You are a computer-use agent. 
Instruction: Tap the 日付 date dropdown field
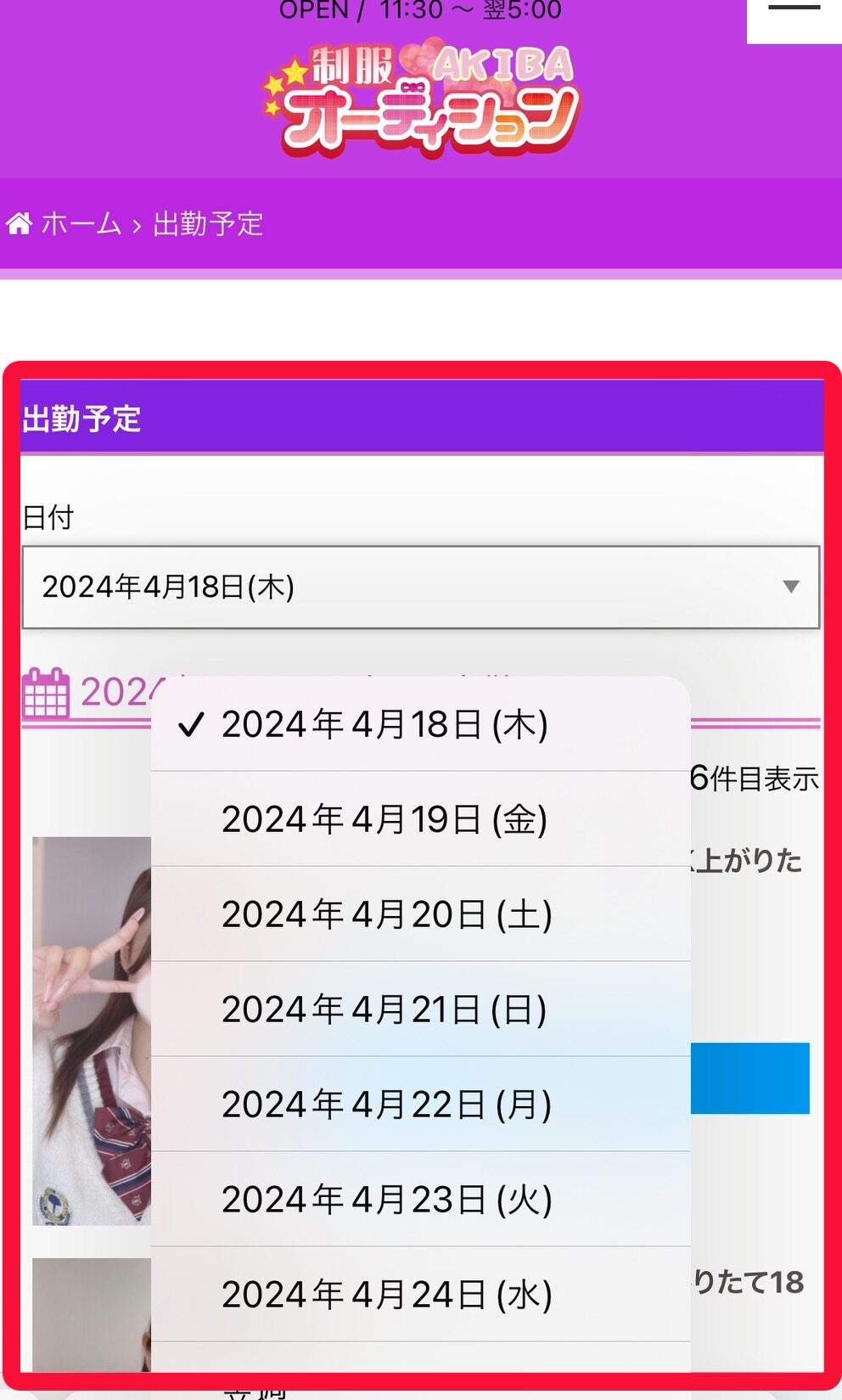click(420, 588)
